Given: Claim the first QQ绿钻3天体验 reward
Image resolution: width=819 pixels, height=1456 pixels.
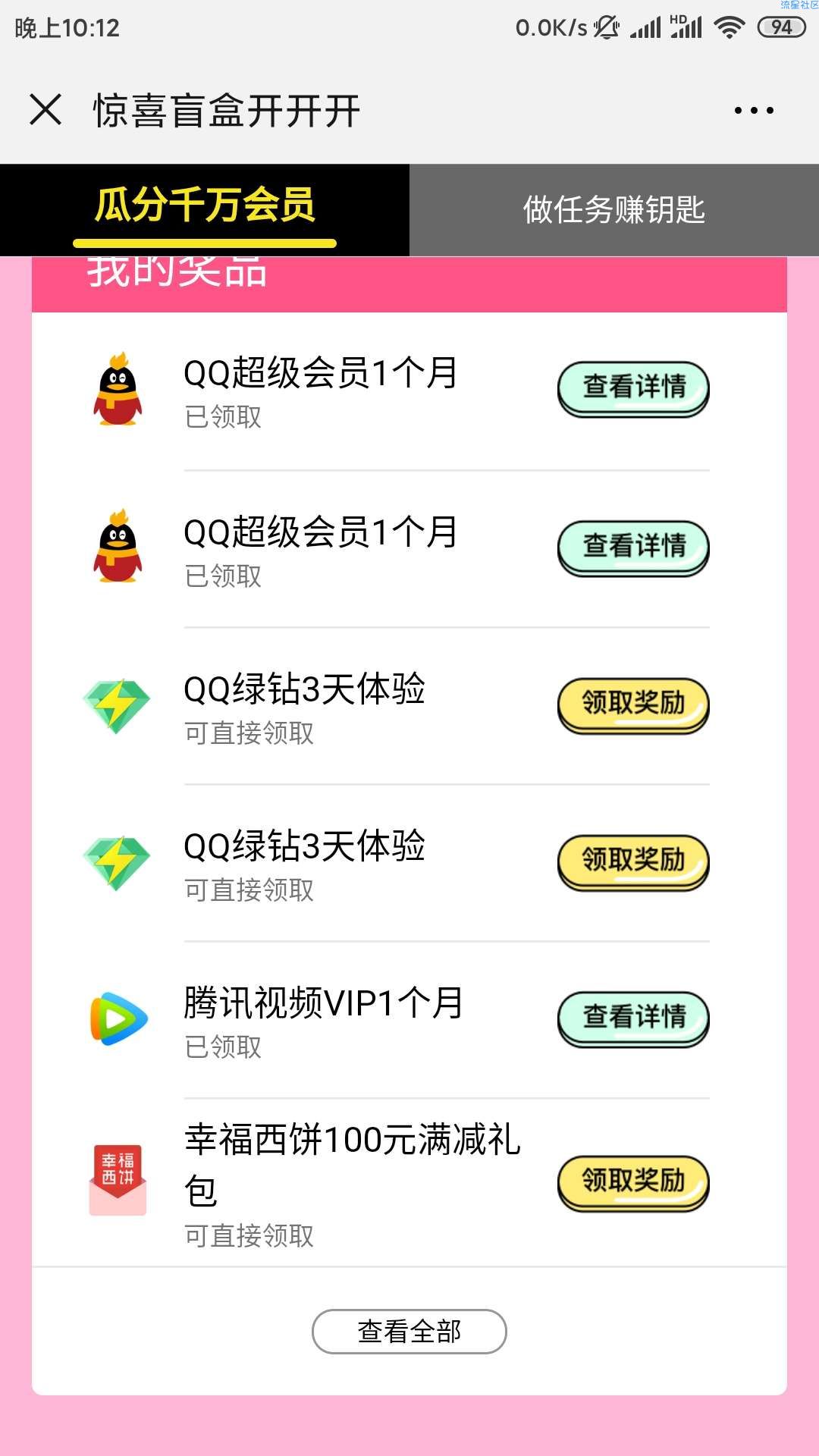Looking at the screenshot, I should pyautogui.click(x=633, y=705).
